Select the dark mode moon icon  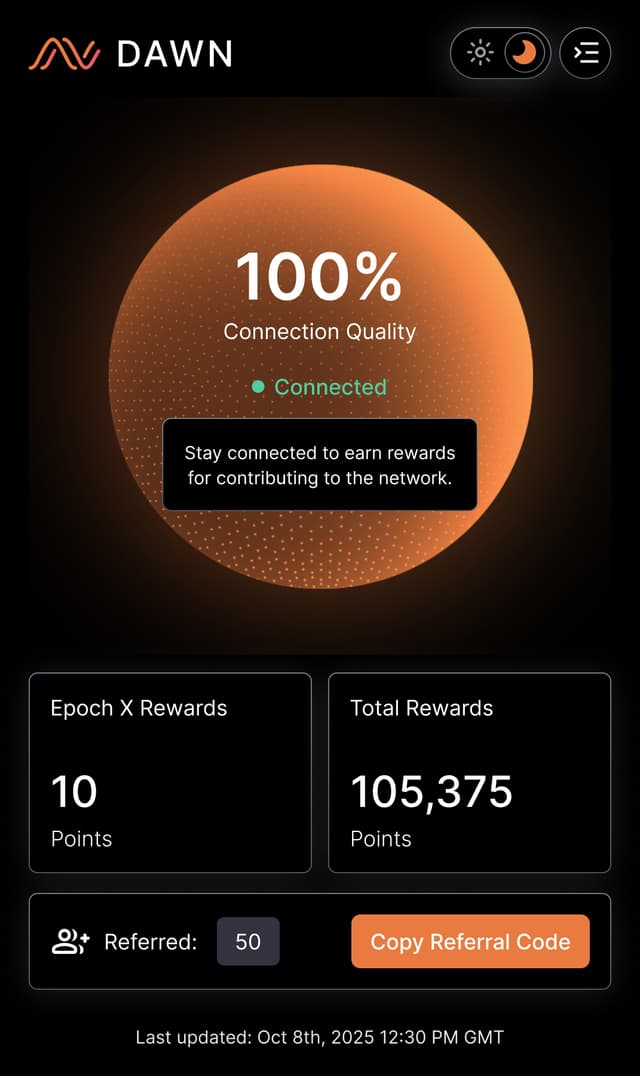click(524, 53)
